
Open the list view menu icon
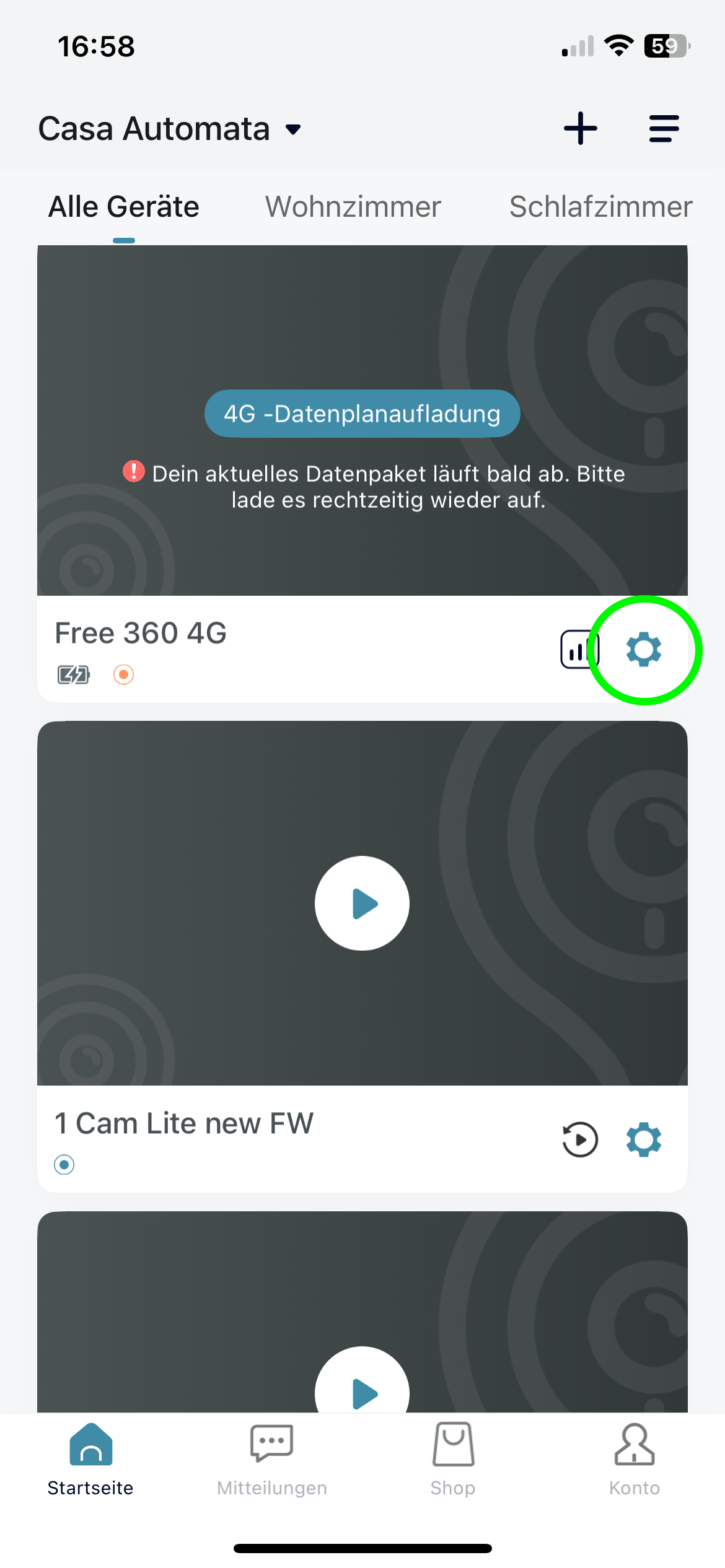664,129
